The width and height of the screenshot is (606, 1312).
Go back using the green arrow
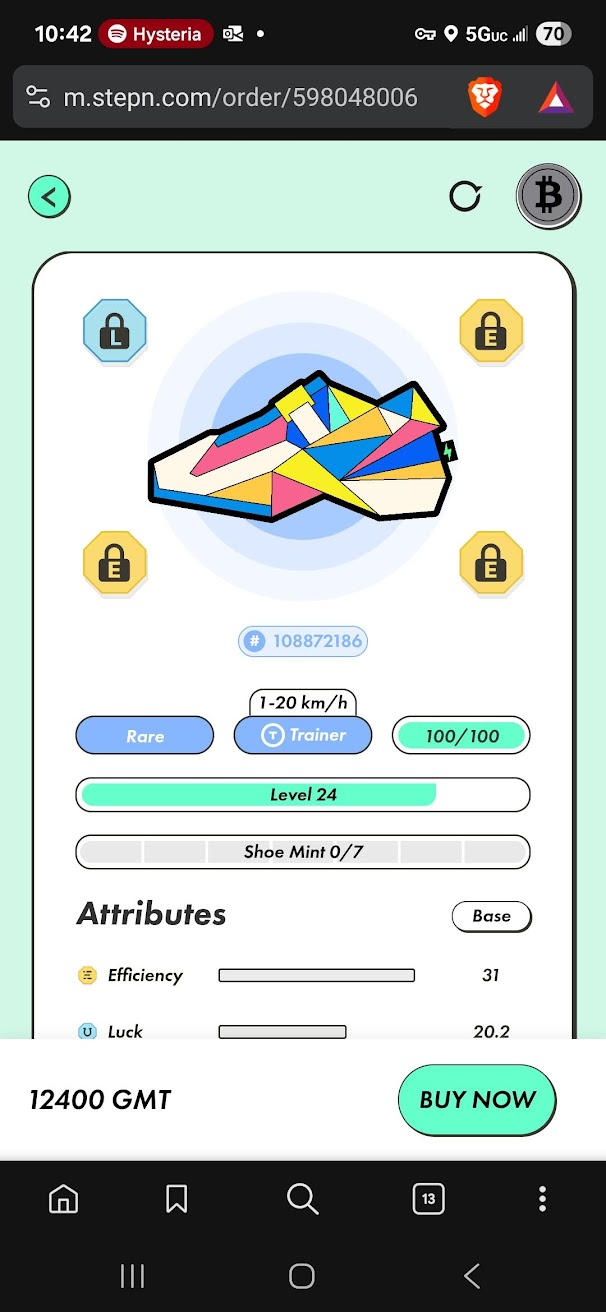49,196
